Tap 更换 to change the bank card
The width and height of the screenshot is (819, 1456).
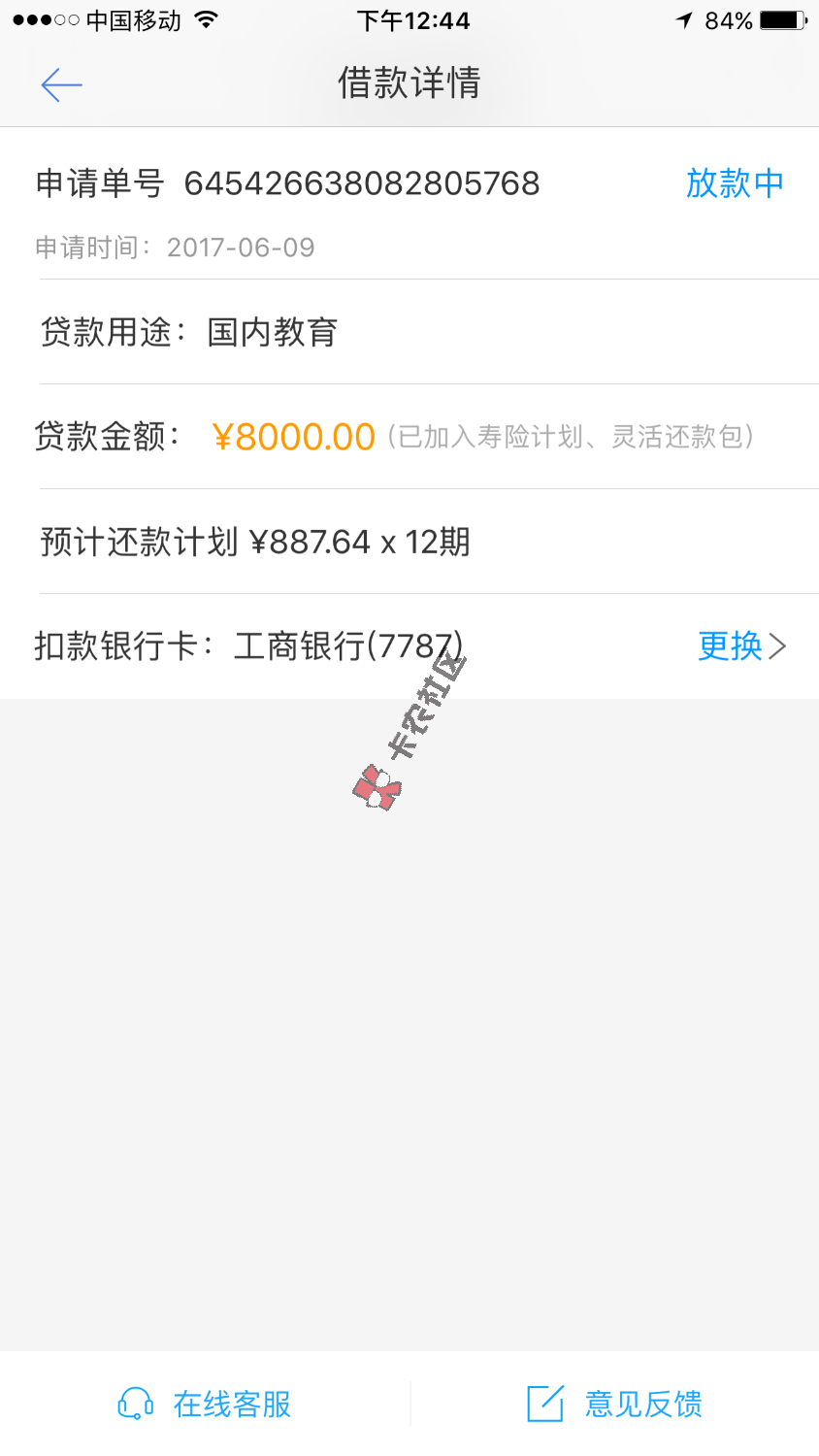(740, 645)
